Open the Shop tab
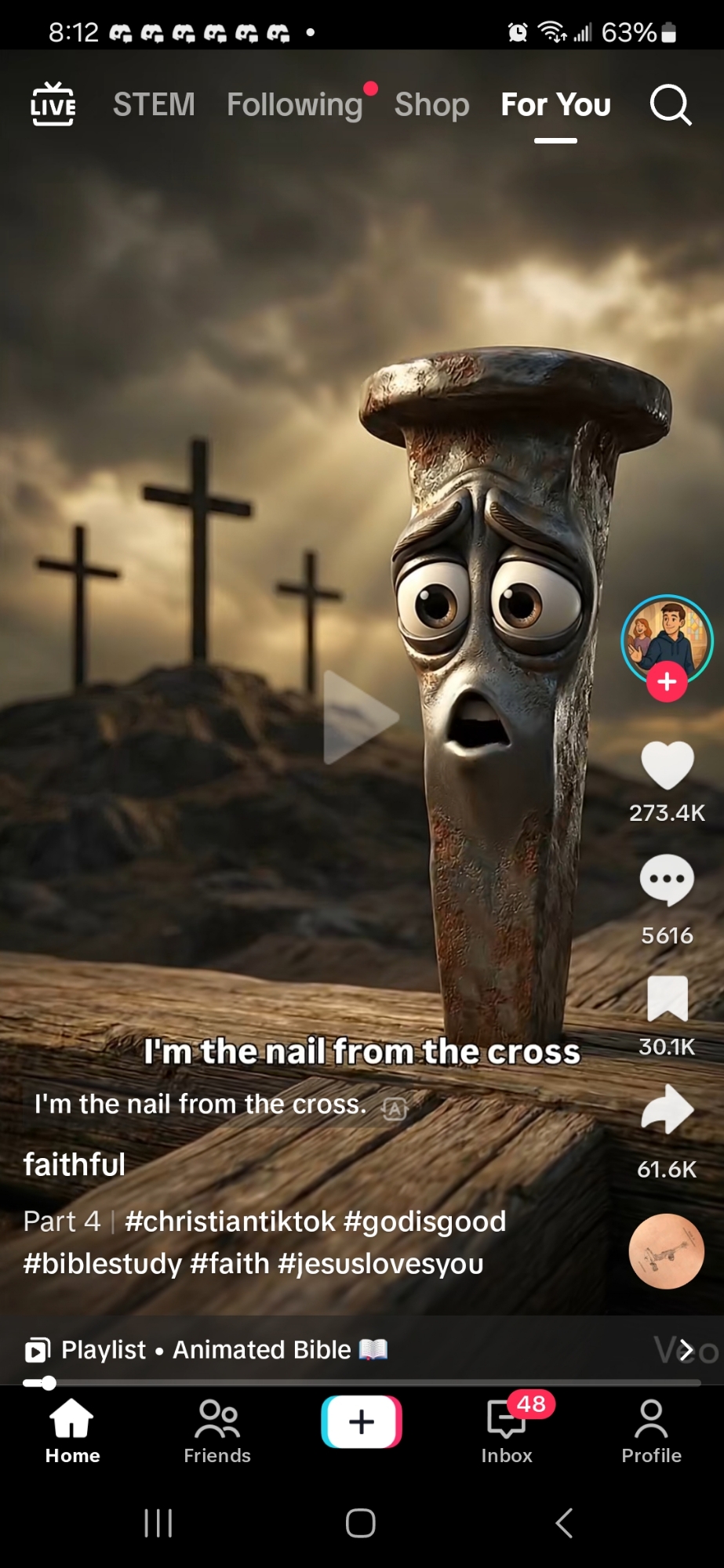The height and width of the screenshot is (1568, 724). (431, 104)
